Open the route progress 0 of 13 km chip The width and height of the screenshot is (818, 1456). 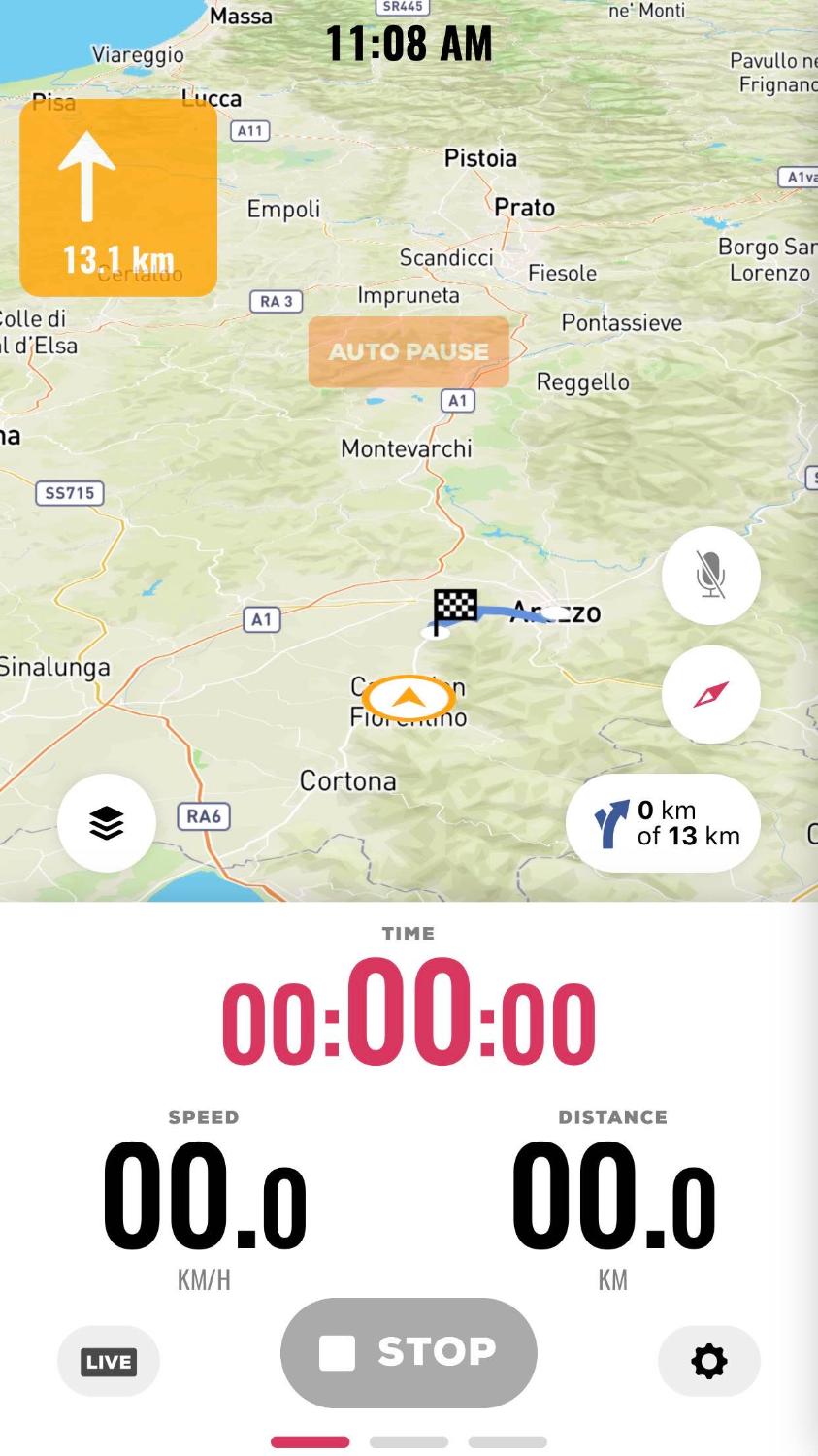tap(664, 823)
